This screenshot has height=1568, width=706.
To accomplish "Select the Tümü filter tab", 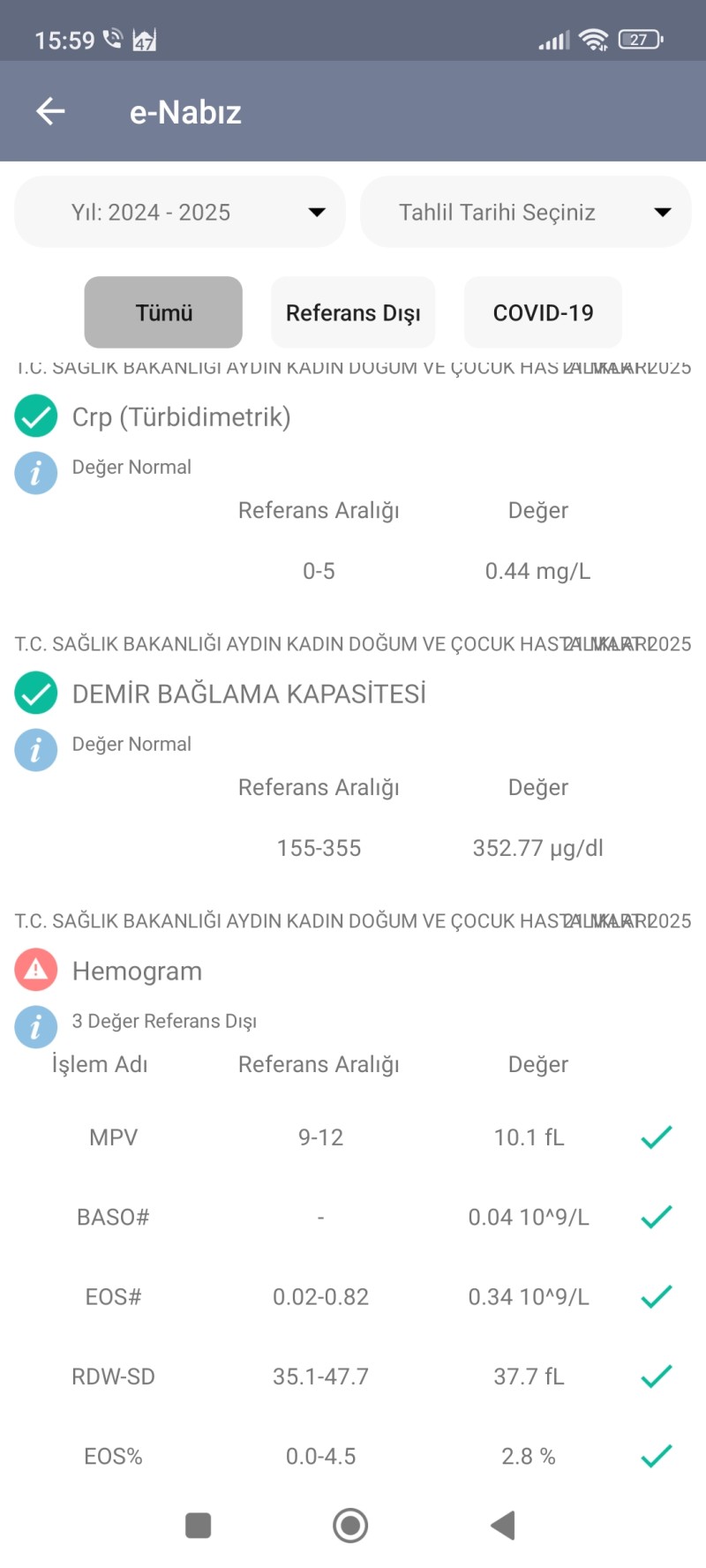I will [x=163, y=312].
